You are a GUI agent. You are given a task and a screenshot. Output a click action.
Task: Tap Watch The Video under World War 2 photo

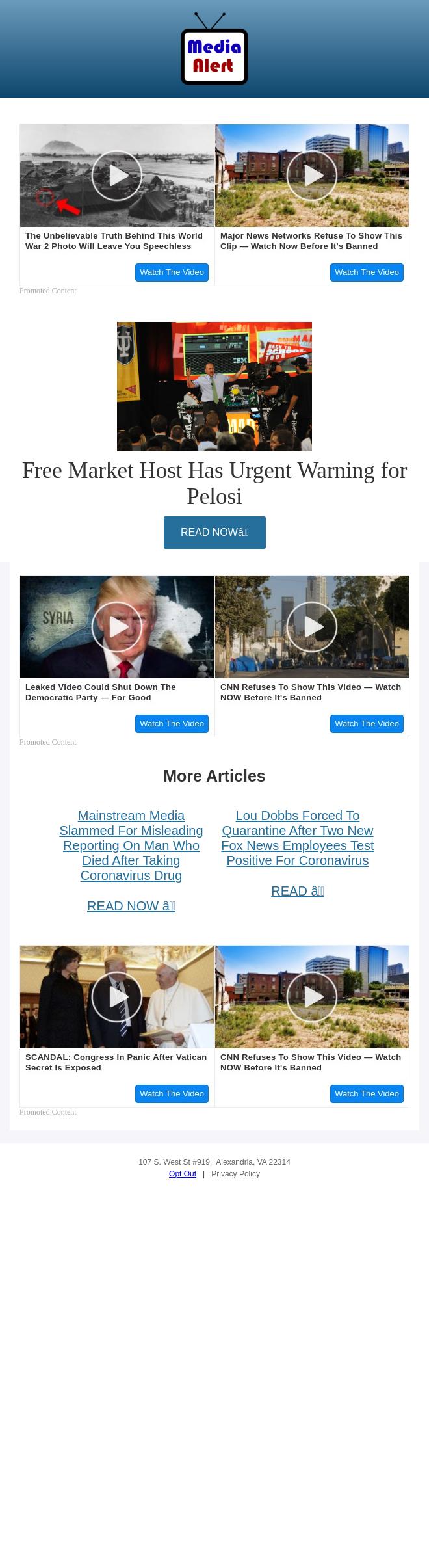point(172,272)
